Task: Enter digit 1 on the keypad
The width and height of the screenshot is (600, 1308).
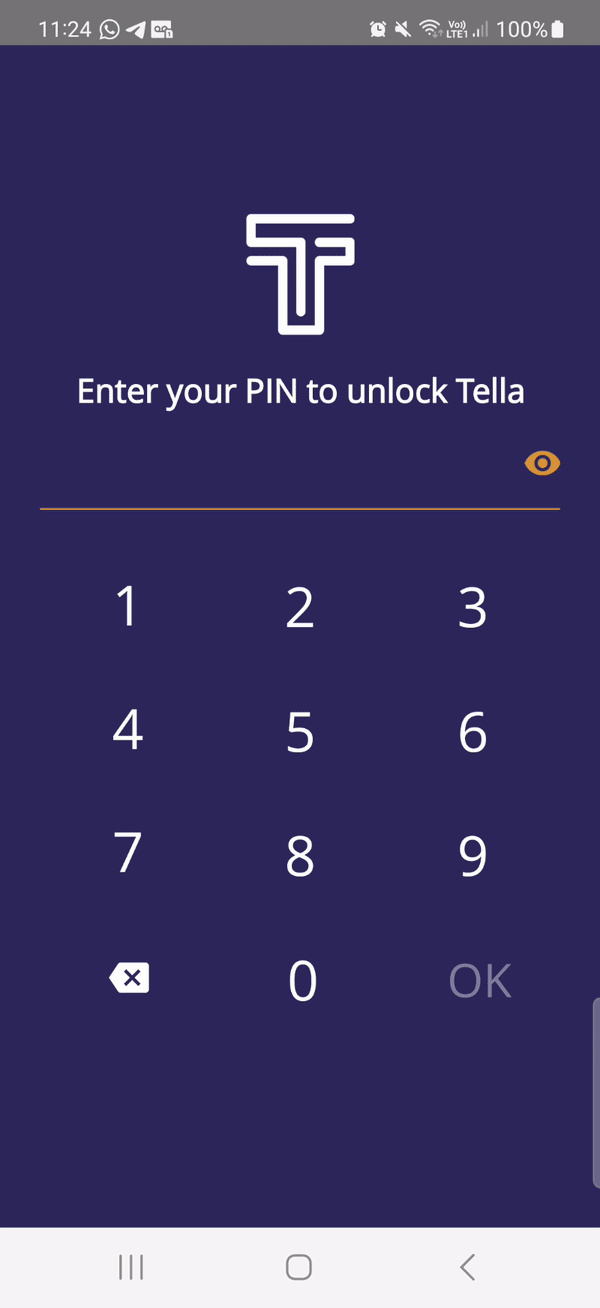Action: [x=127, y=607]
